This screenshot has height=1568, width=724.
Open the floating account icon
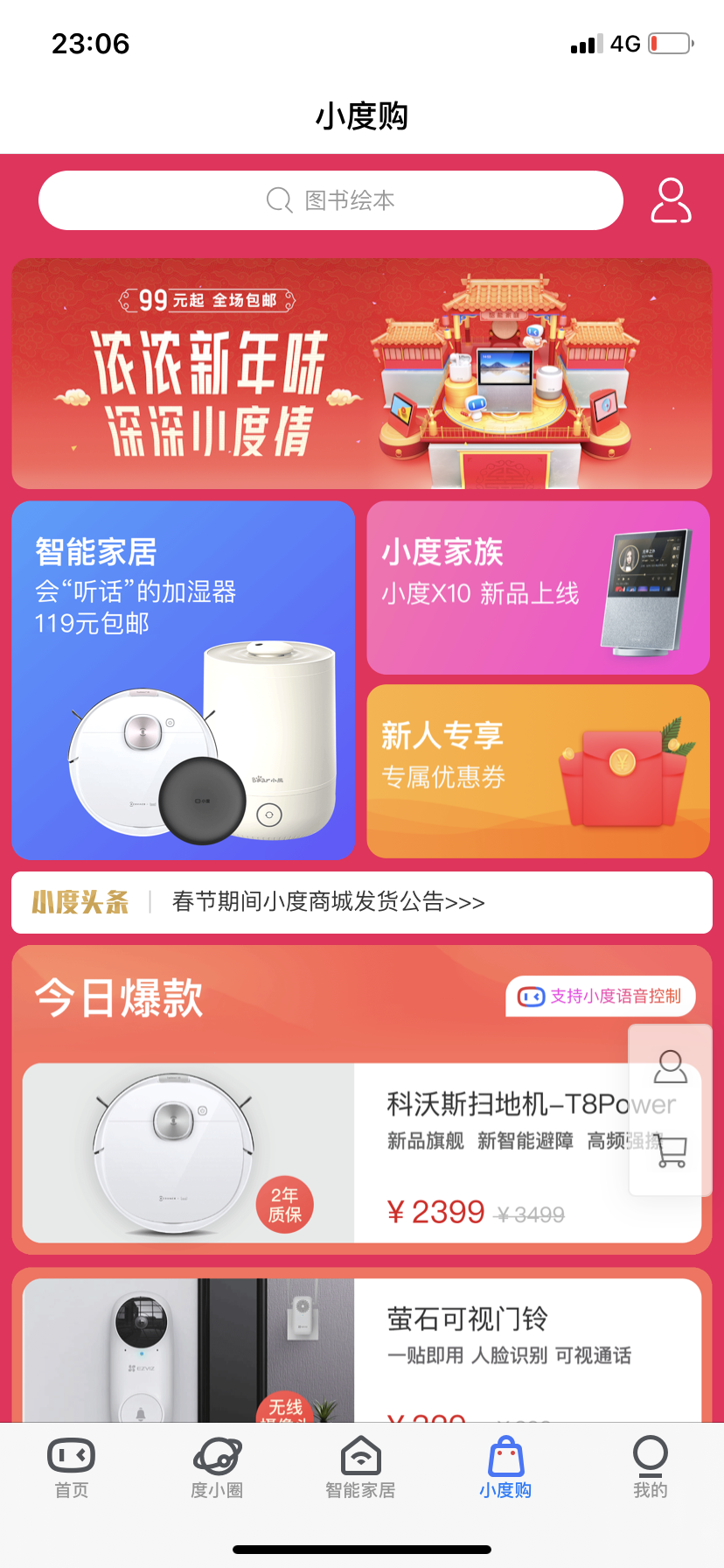(x=671, y=1067)
